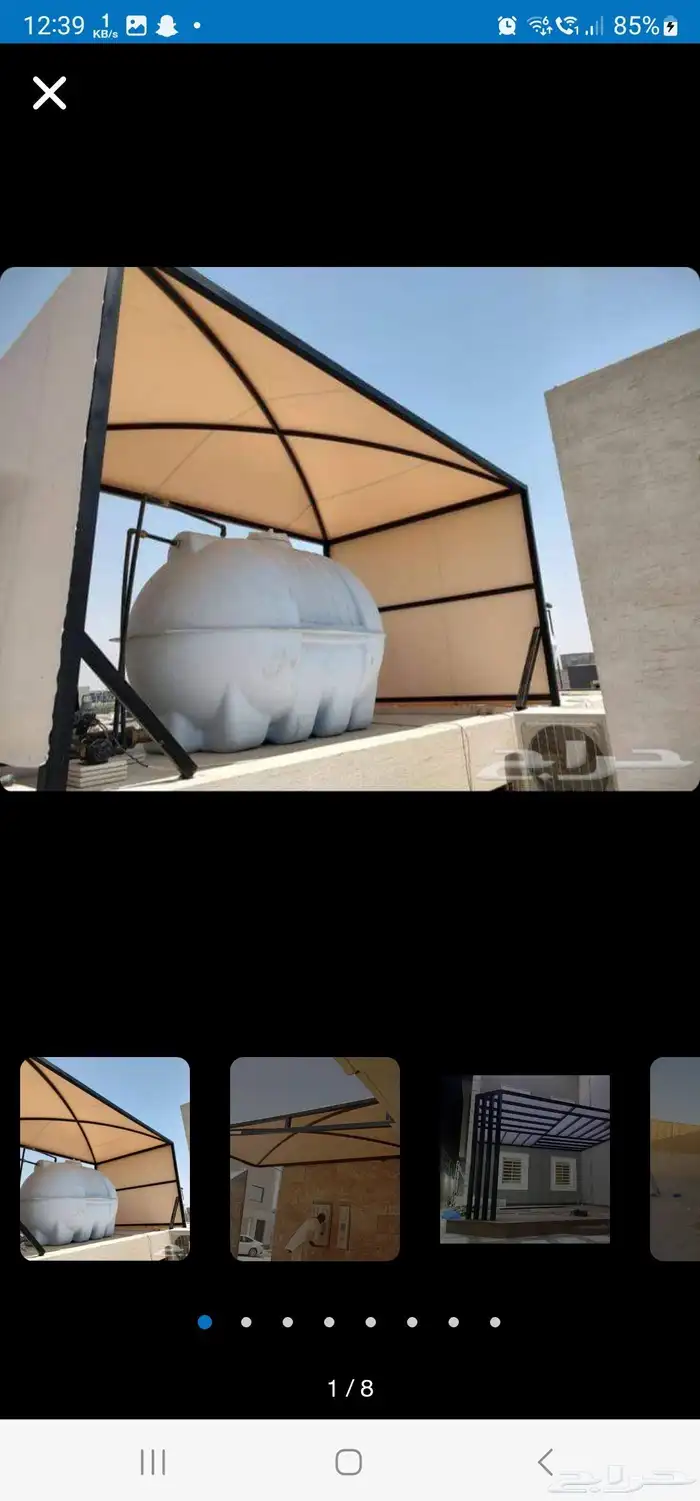700x1501 pixels.
Task: Jump to the second page indicator dot
Action: [246, 1322]
